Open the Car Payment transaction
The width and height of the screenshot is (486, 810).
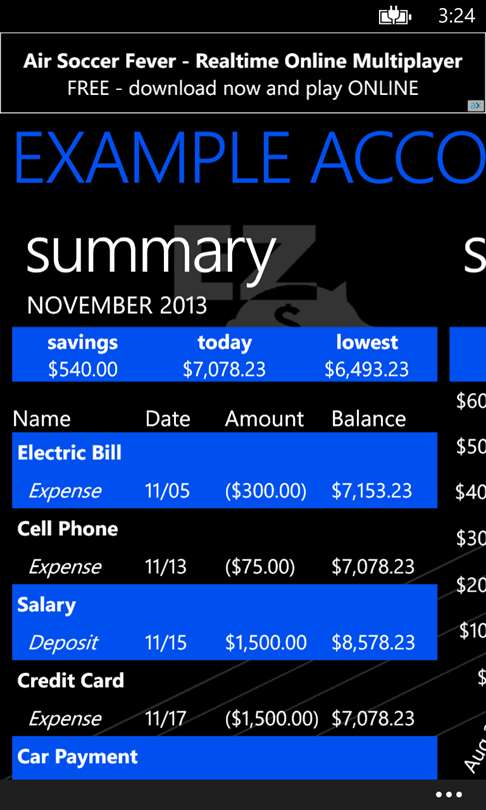tap(225, 758)
